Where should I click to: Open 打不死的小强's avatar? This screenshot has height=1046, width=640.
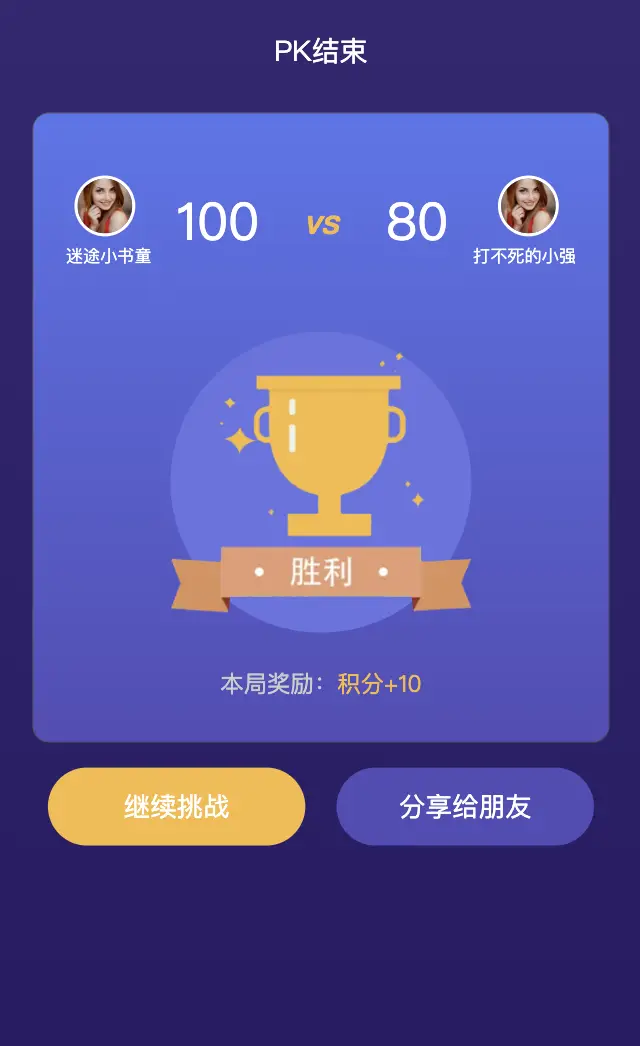click(x=528, y=206)
